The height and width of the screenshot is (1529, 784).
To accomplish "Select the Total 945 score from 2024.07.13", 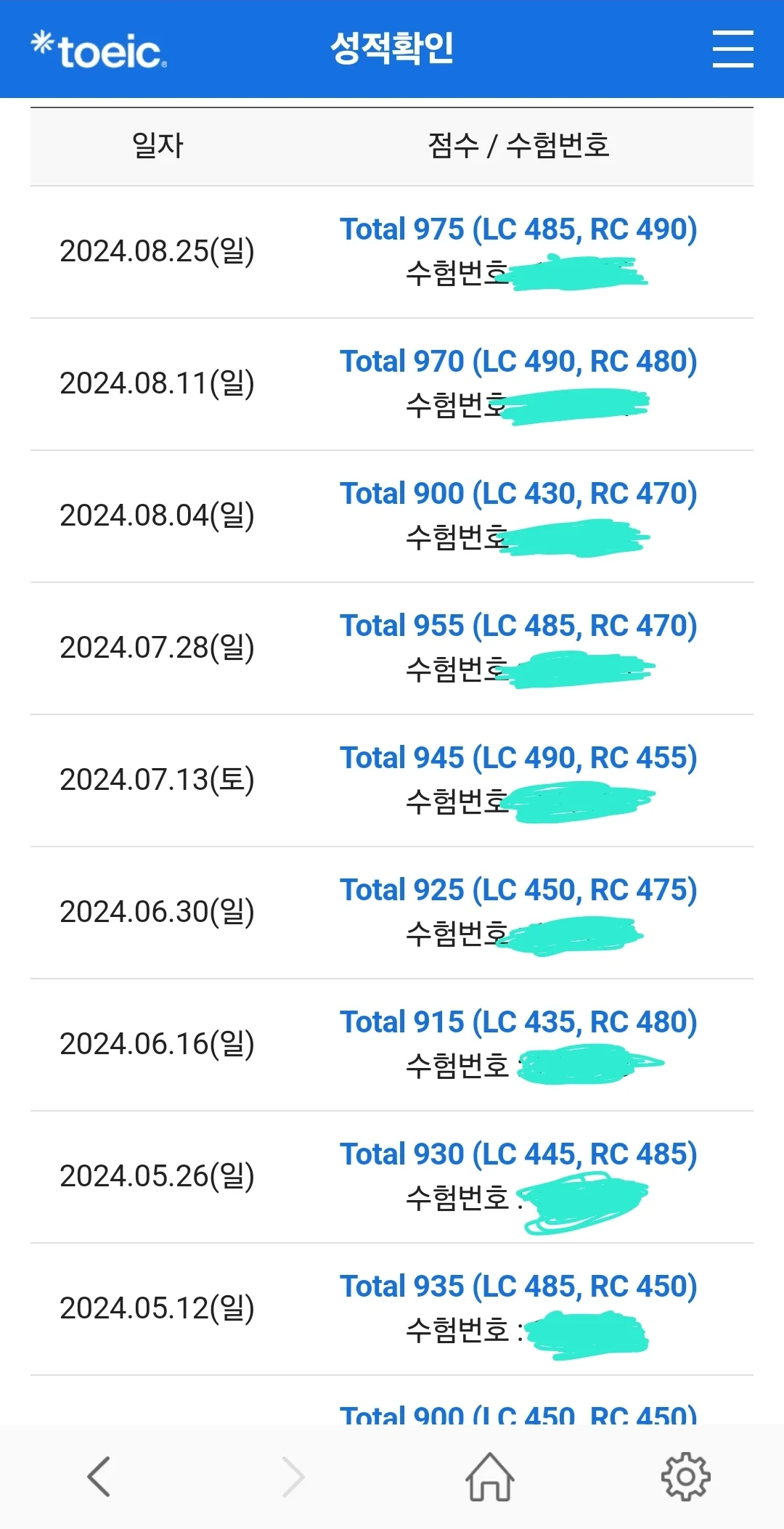I will [518, 758].
